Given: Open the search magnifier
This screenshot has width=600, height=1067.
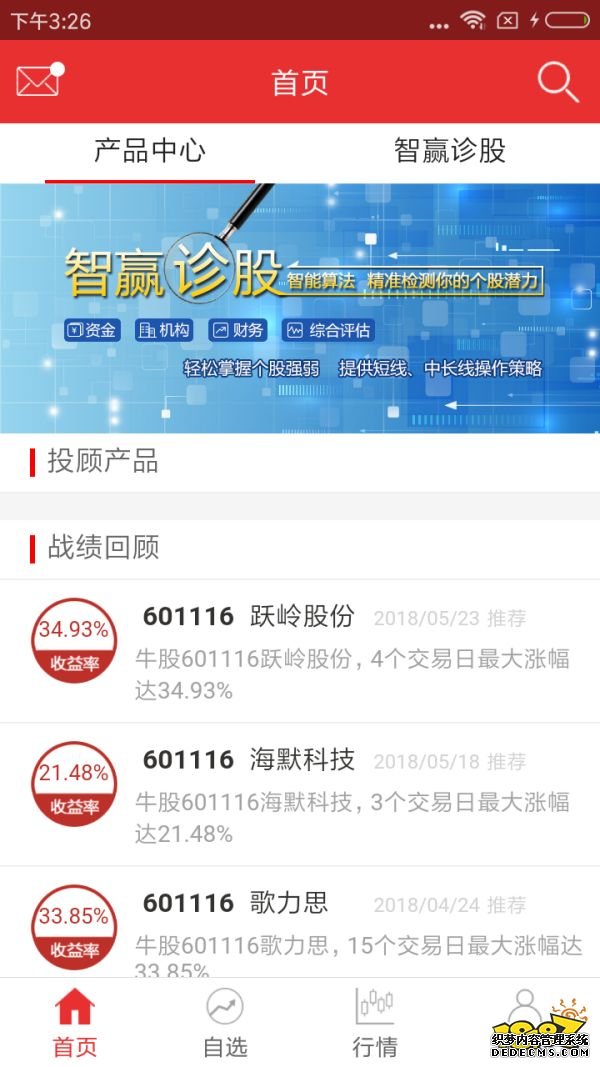Looking at the screenshot, I should [x=557, y=82].
